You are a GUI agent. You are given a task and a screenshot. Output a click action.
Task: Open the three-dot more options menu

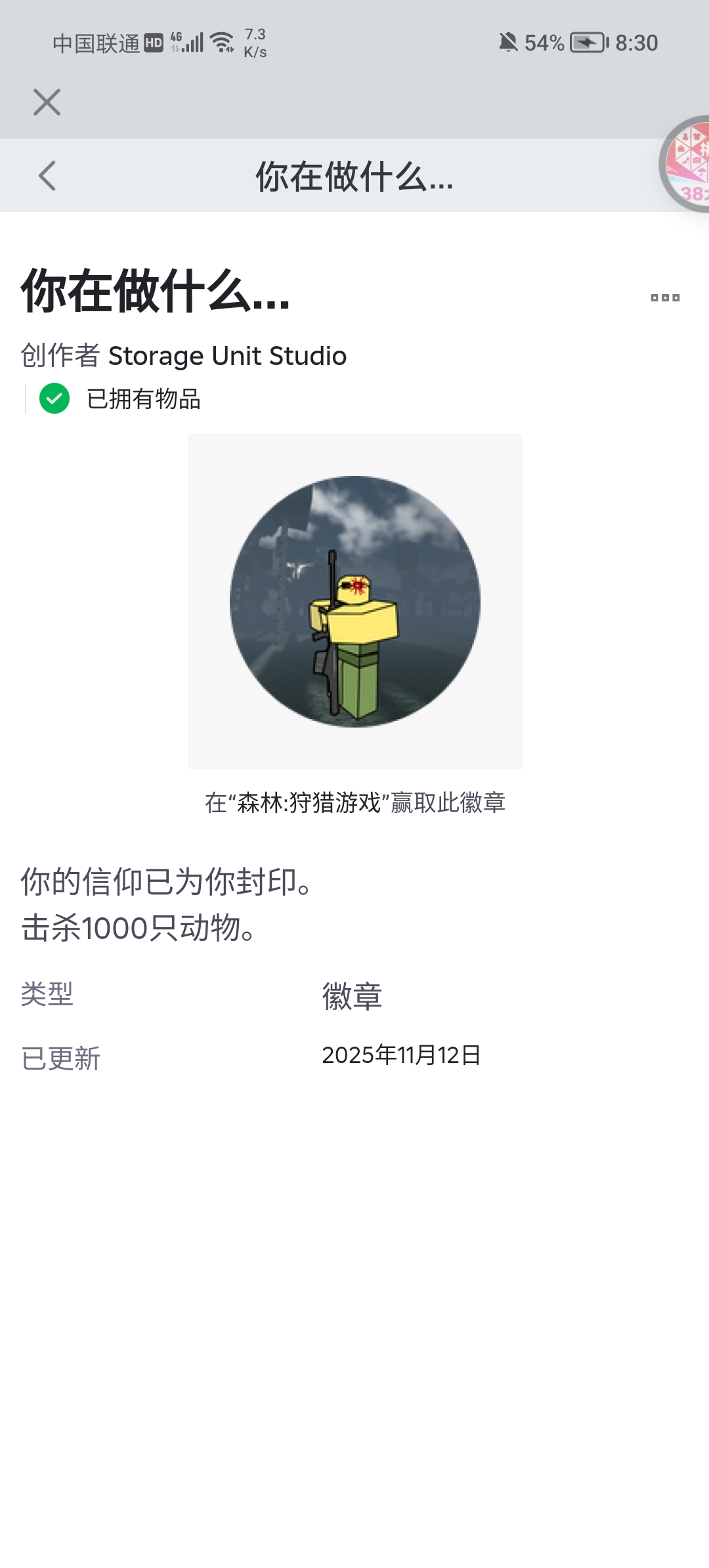tap(664, 298)
